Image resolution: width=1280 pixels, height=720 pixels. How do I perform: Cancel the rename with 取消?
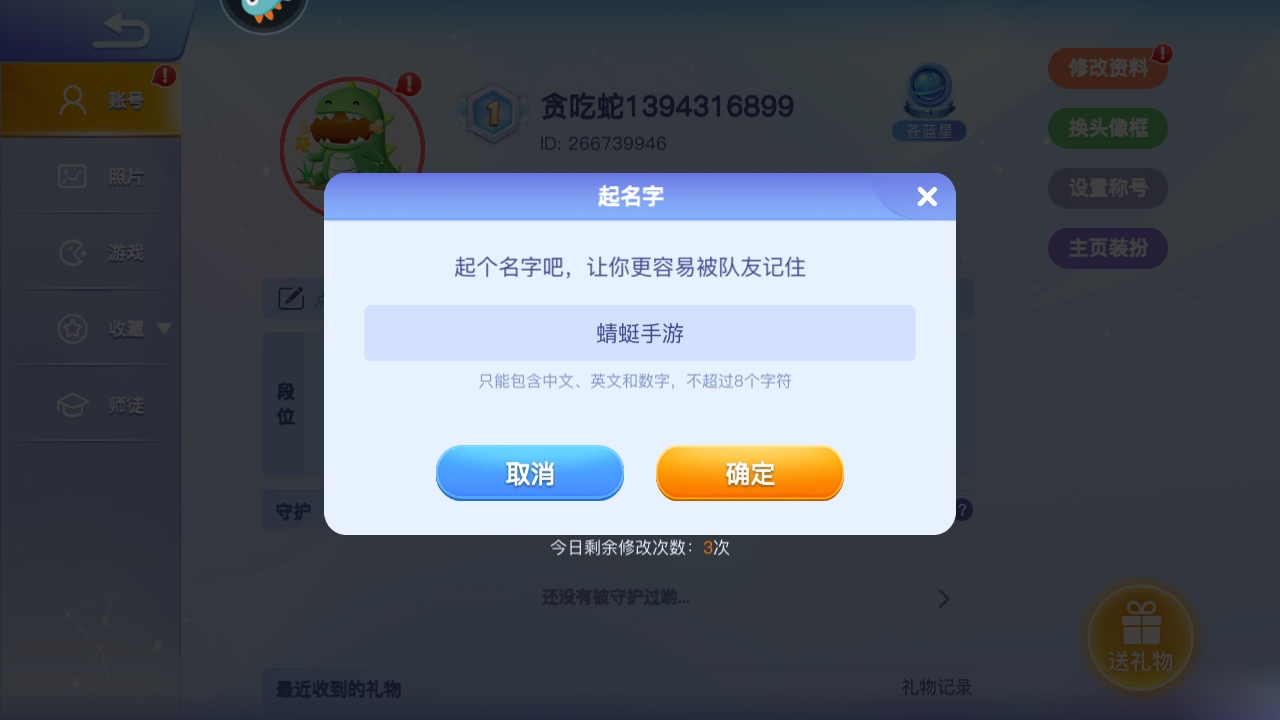point(530,473)
